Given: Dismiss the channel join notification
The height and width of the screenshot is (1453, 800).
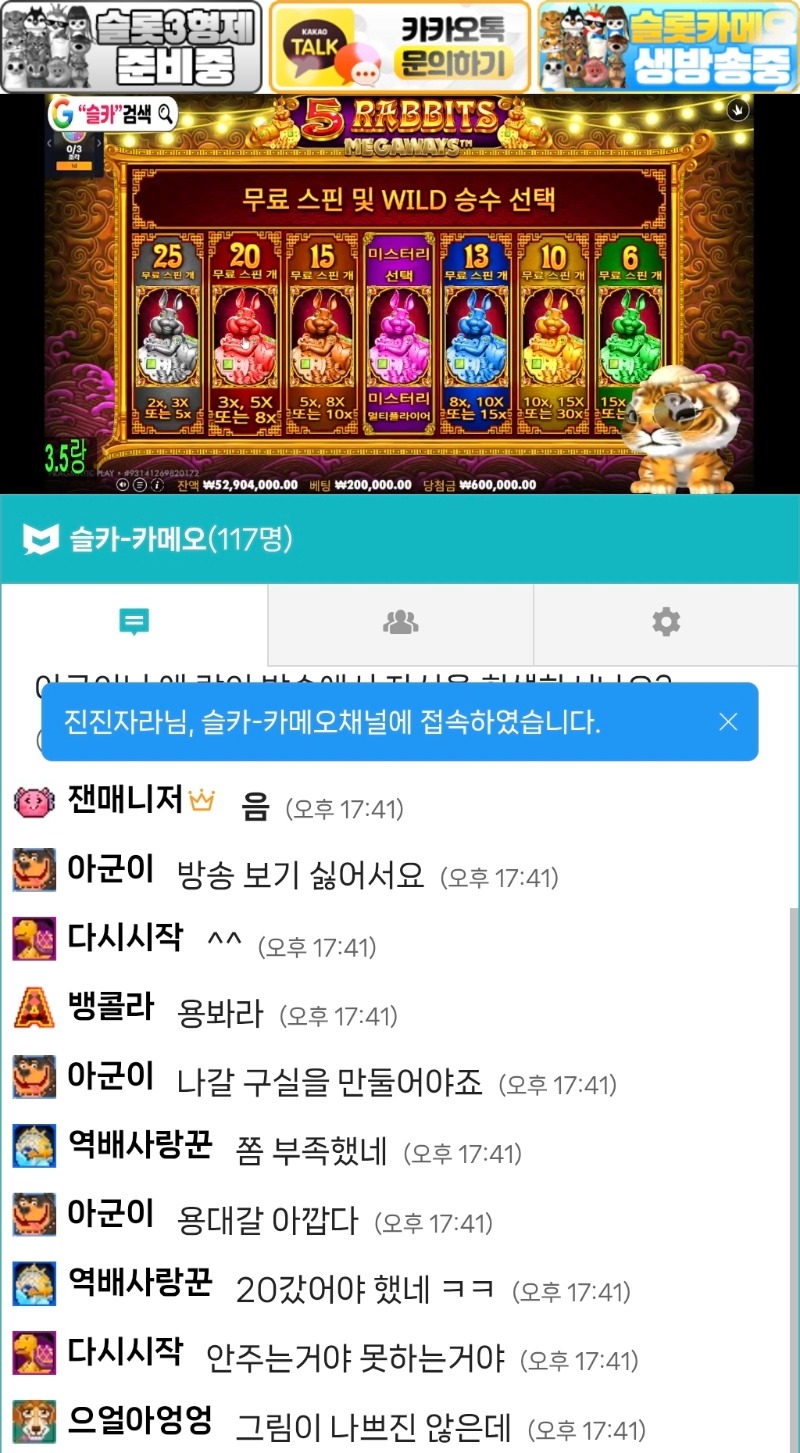Looking at the screenshot, I should click(x=728, y=722).
